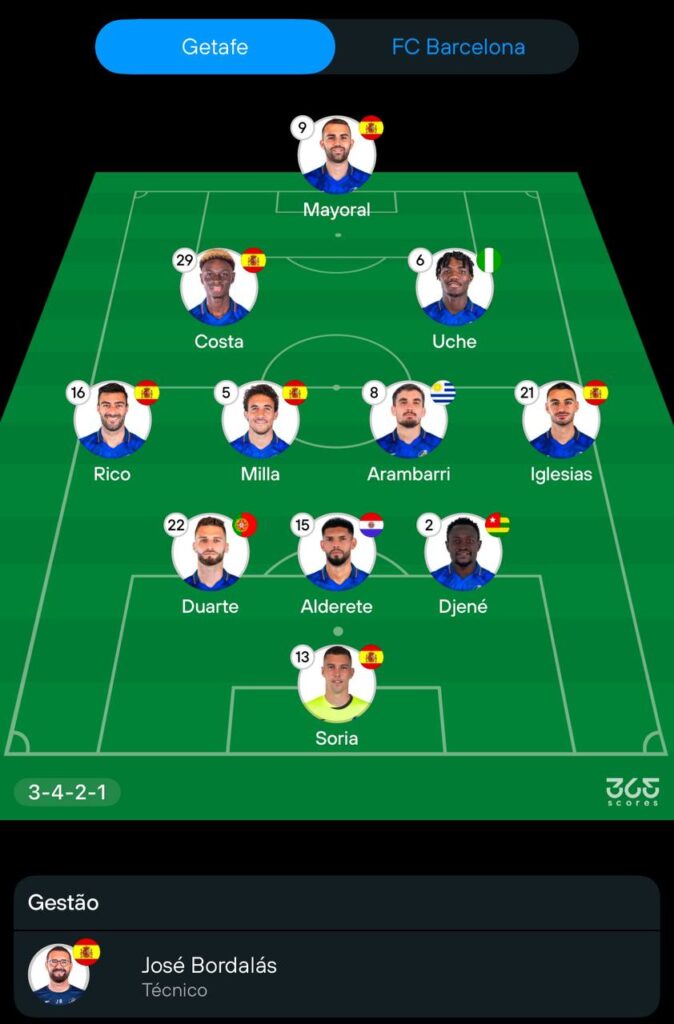Screen dimensions: 674x1024
Task: Open Duarte's player card
Action: click(210, 553)
